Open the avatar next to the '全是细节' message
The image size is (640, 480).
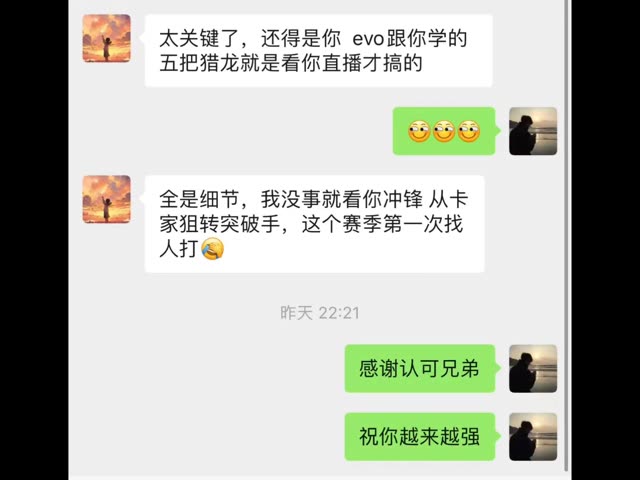click(x=106, y=199)
